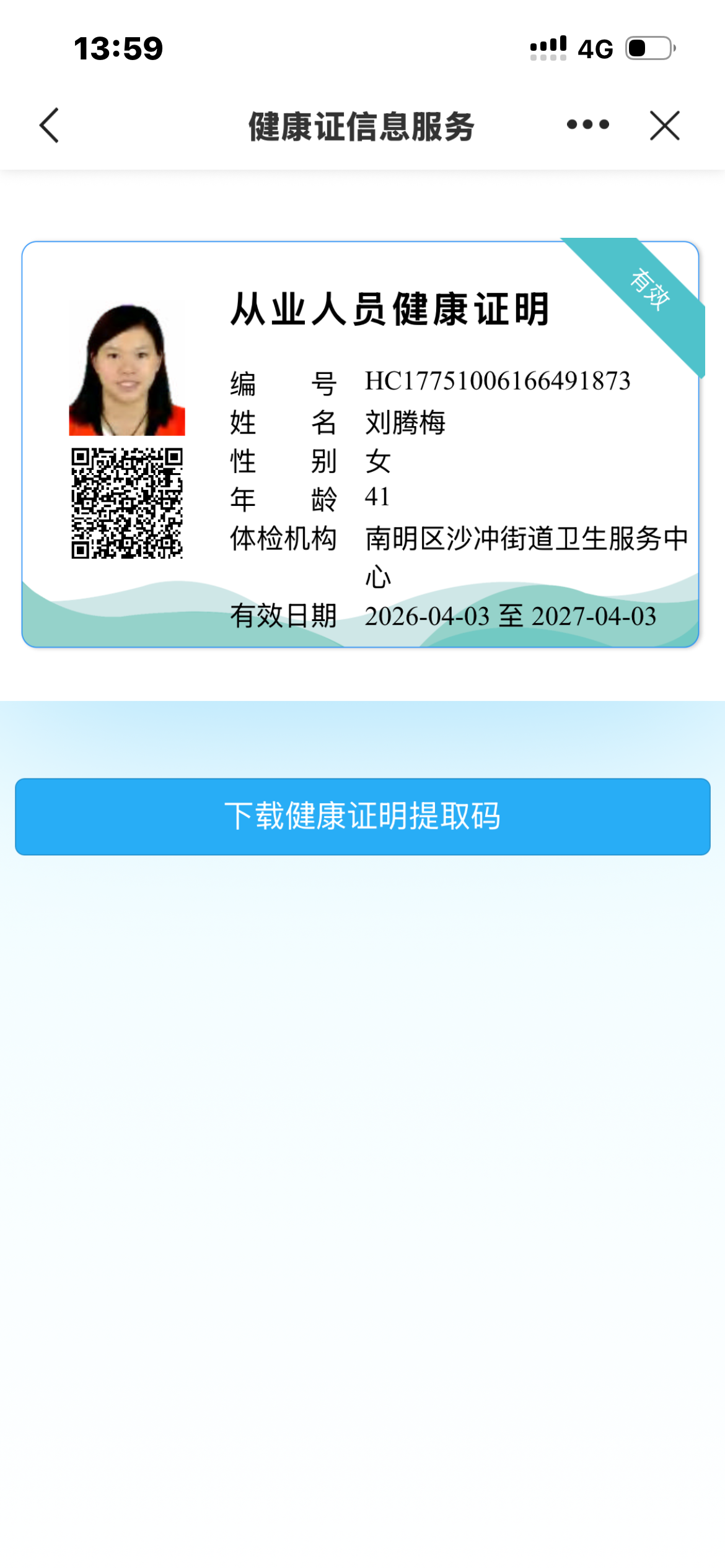Close the health certificate service page
Image resolution: width=725 pixels, height=1568 pixels.
coord(665,126)
